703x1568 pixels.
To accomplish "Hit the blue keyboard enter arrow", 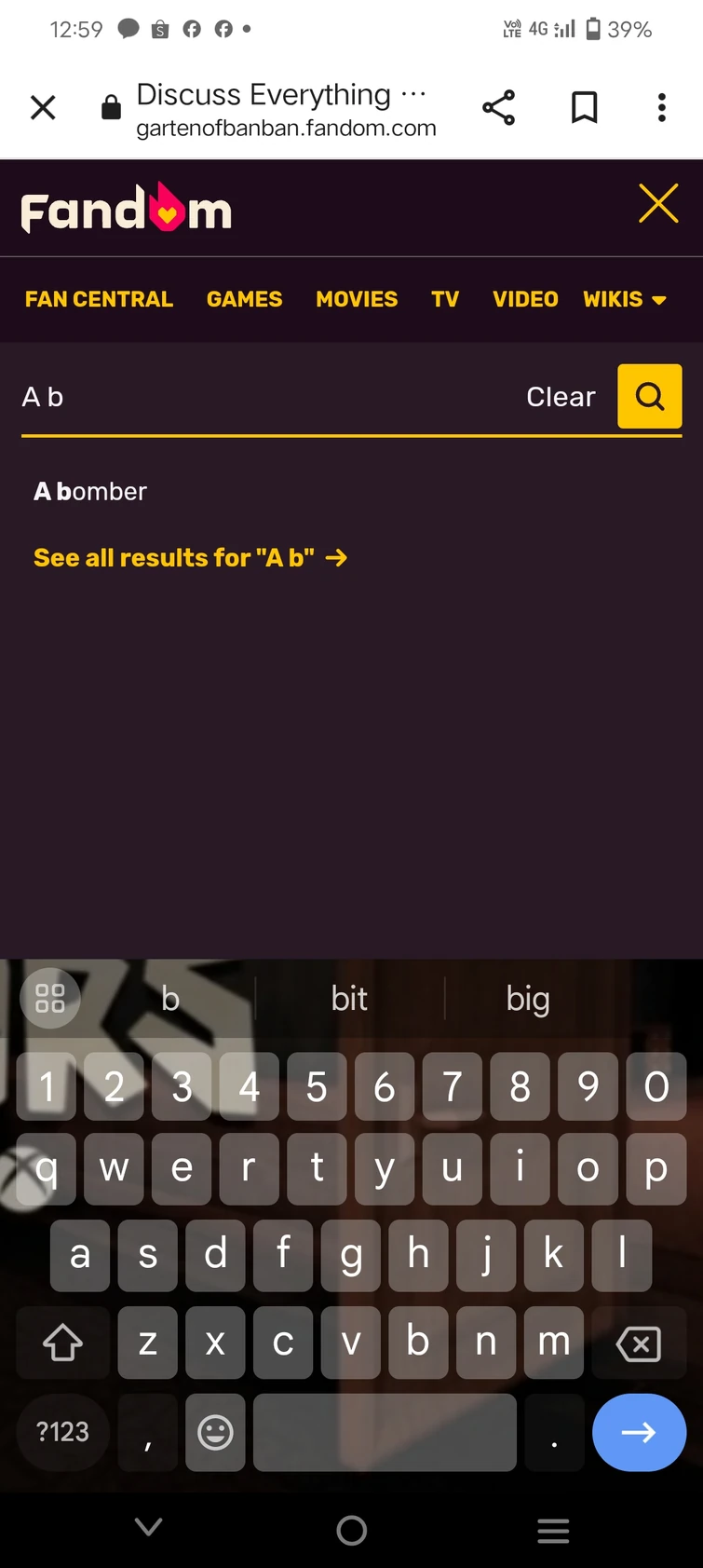I will tap(639, 1432).
